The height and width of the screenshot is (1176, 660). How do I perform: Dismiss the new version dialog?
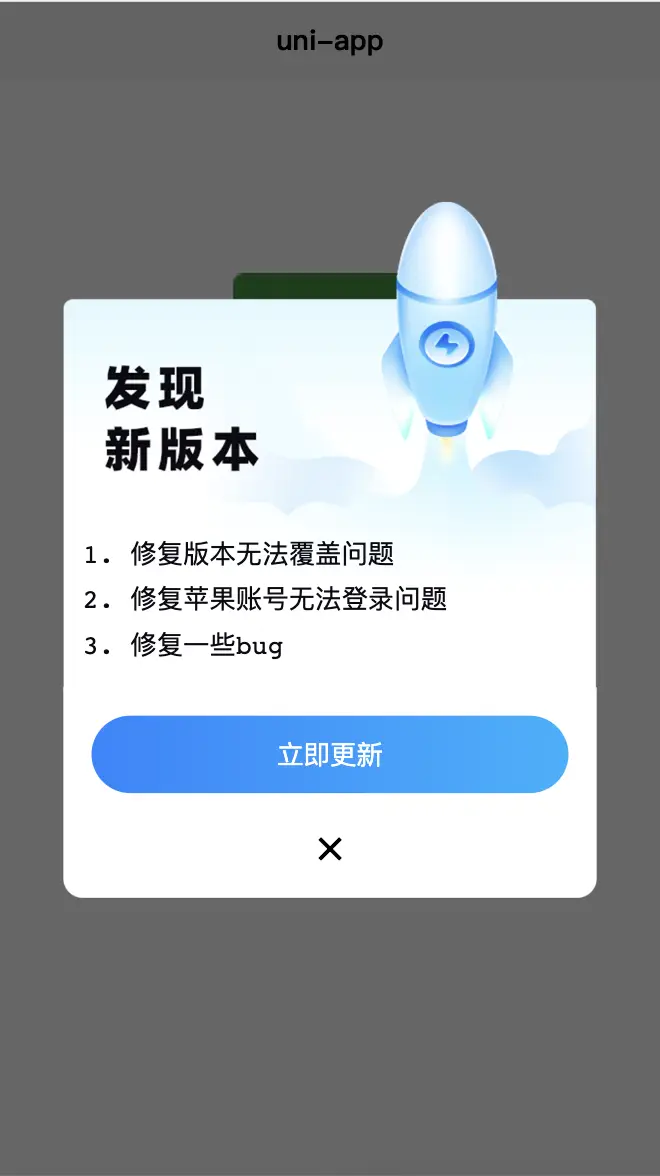click(330, 849)
